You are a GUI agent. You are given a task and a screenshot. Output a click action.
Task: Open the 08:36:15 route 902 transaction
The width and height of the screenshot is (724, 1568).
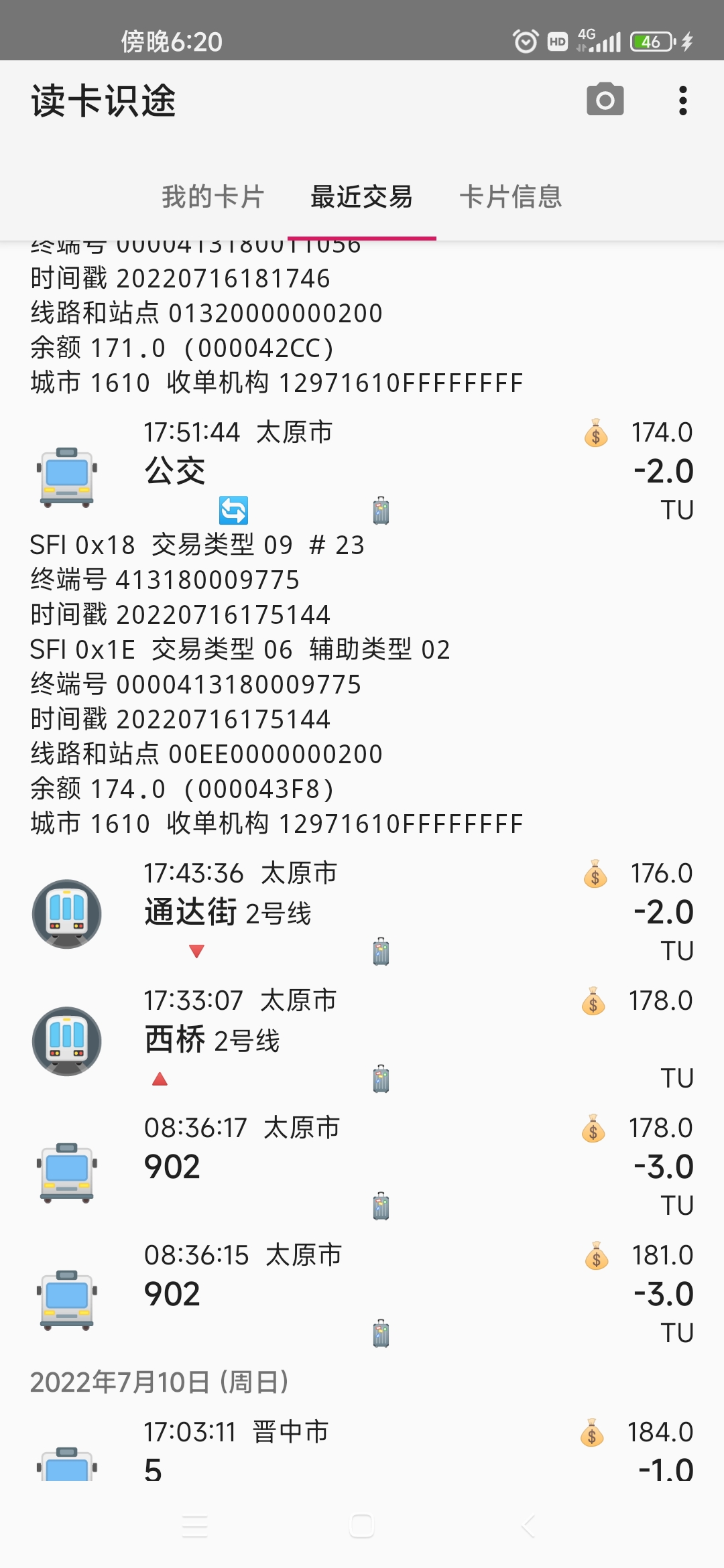(x=362, y=1294)
